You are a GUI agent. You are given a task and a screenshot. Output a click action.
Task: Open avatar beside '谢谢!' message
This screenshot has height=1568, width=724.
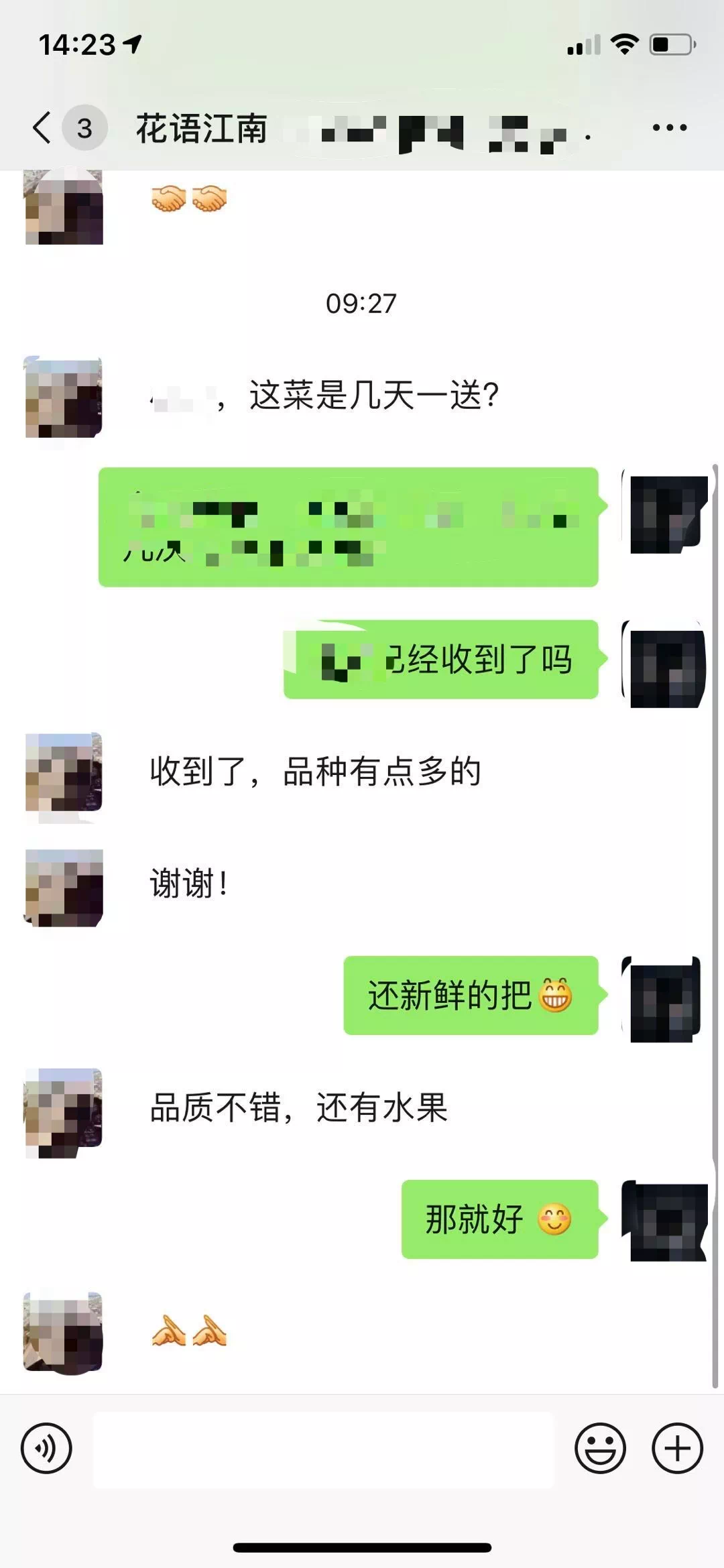click(x=64, y=888)
